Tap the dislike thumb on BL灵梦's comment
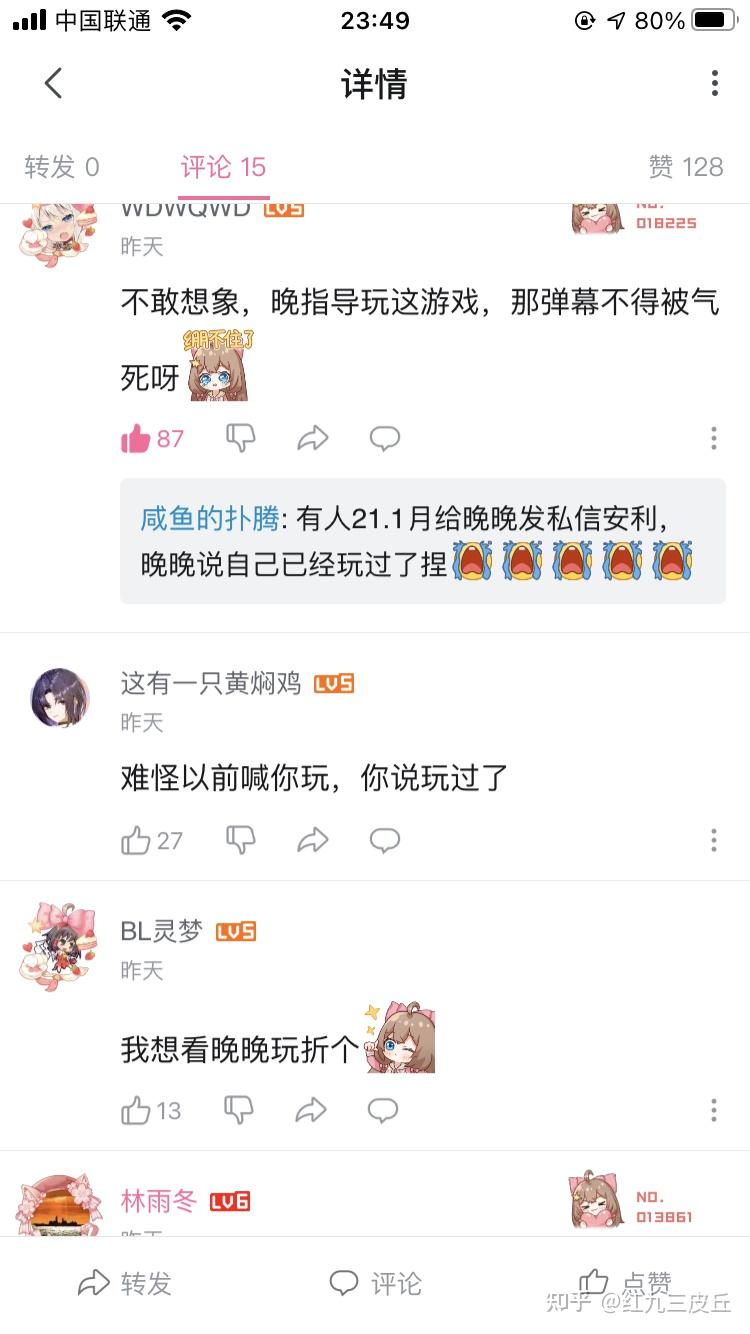 click(x=240, y=1110)
